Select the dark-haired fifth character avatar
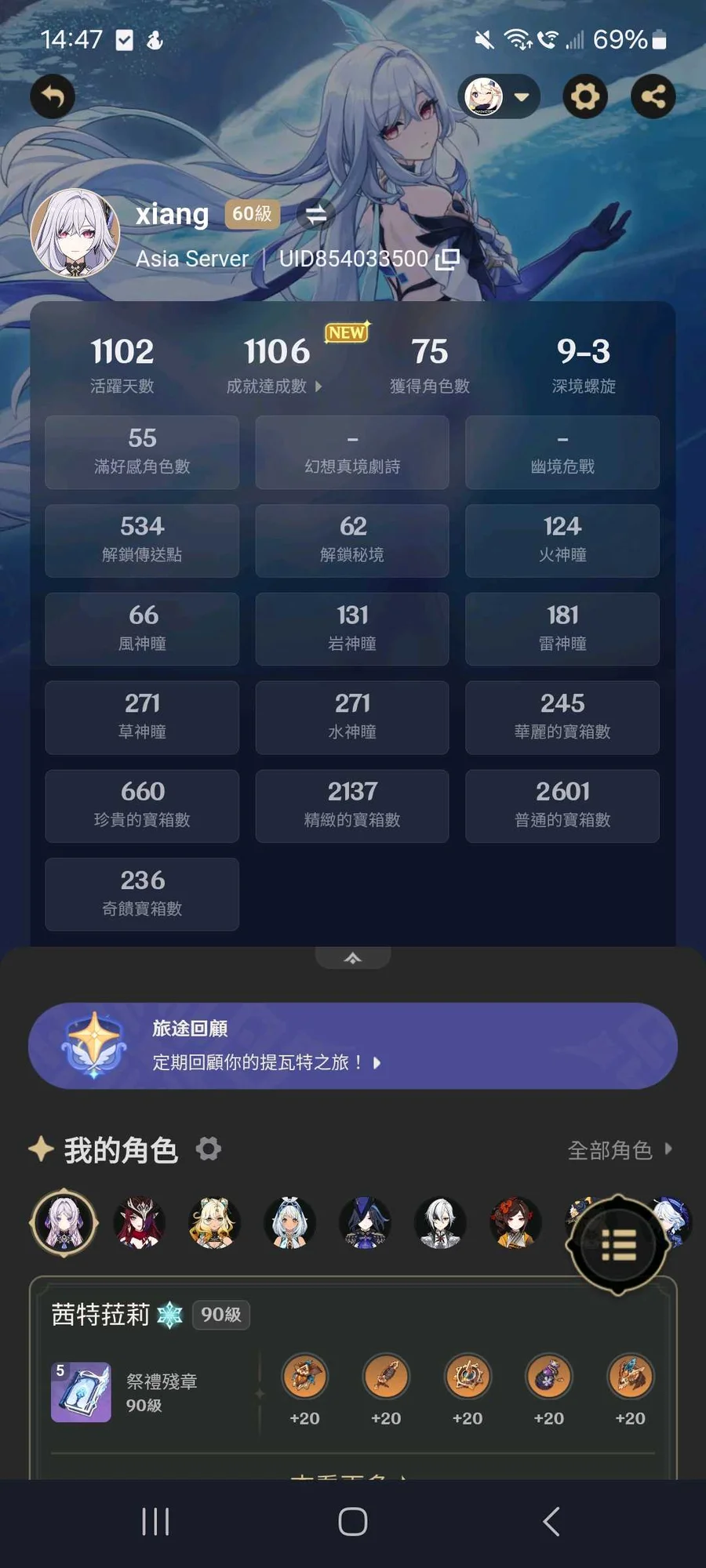The height and width of the screenshot is (1568, 706). pyautogui.click(x=365, y=1222)
